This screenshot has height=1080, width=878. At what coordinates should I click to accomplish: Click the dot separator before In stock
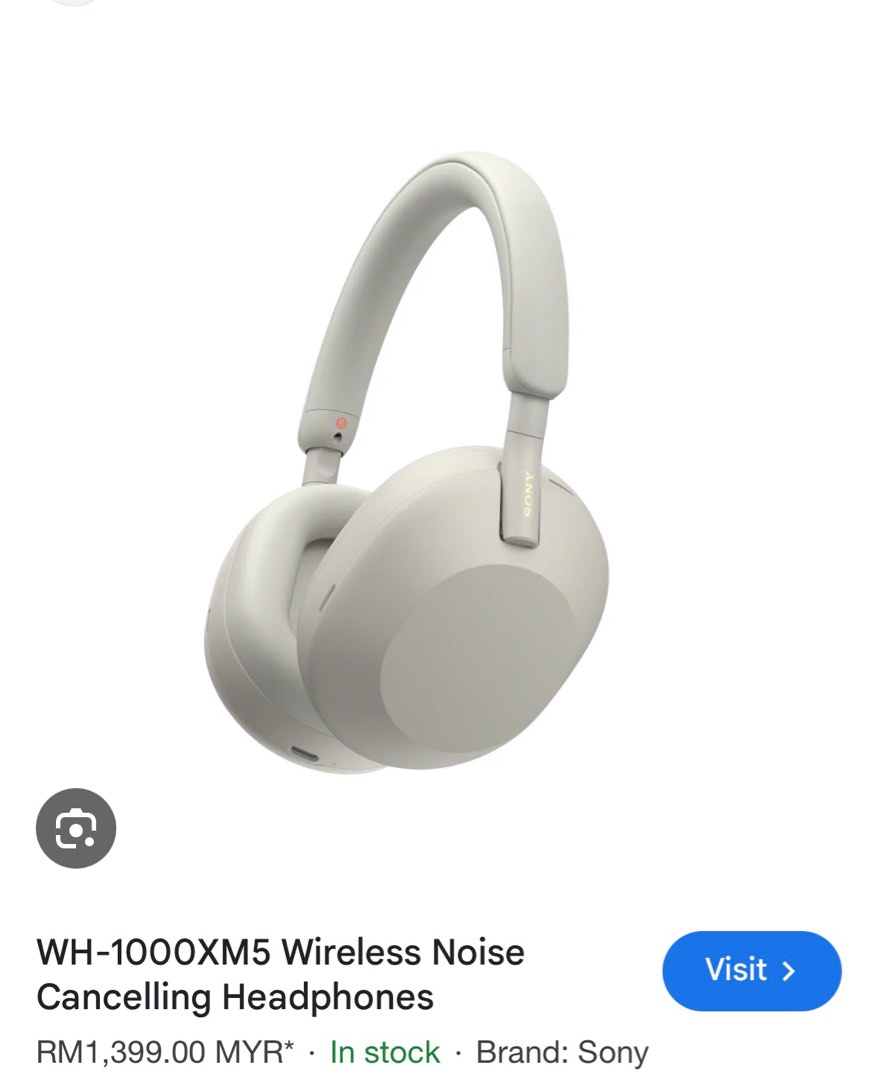[x=310, y=1052]
